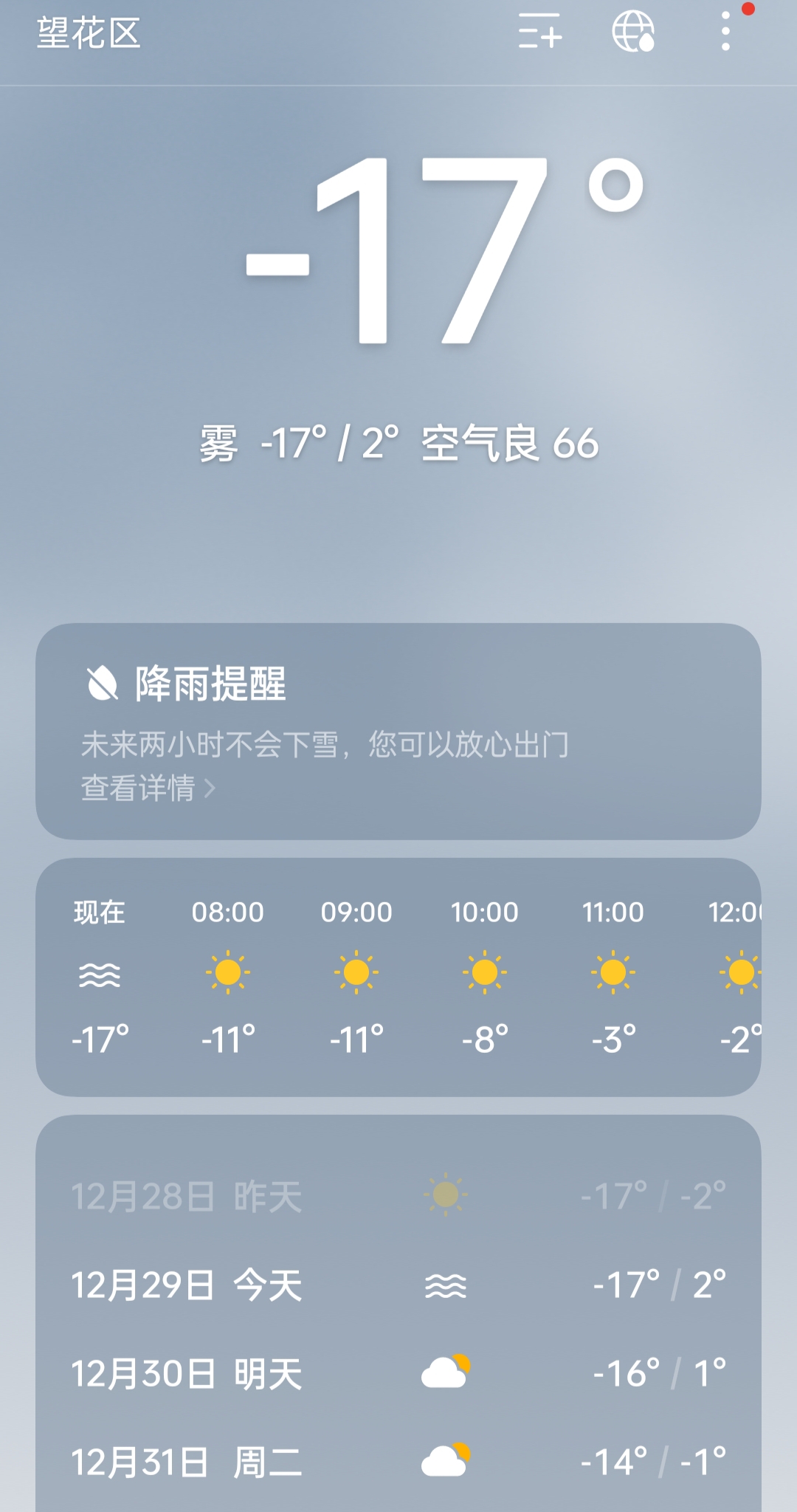
Task: Open the 12月31日 周二 forecast row
Action: [x=398, y=1463]
